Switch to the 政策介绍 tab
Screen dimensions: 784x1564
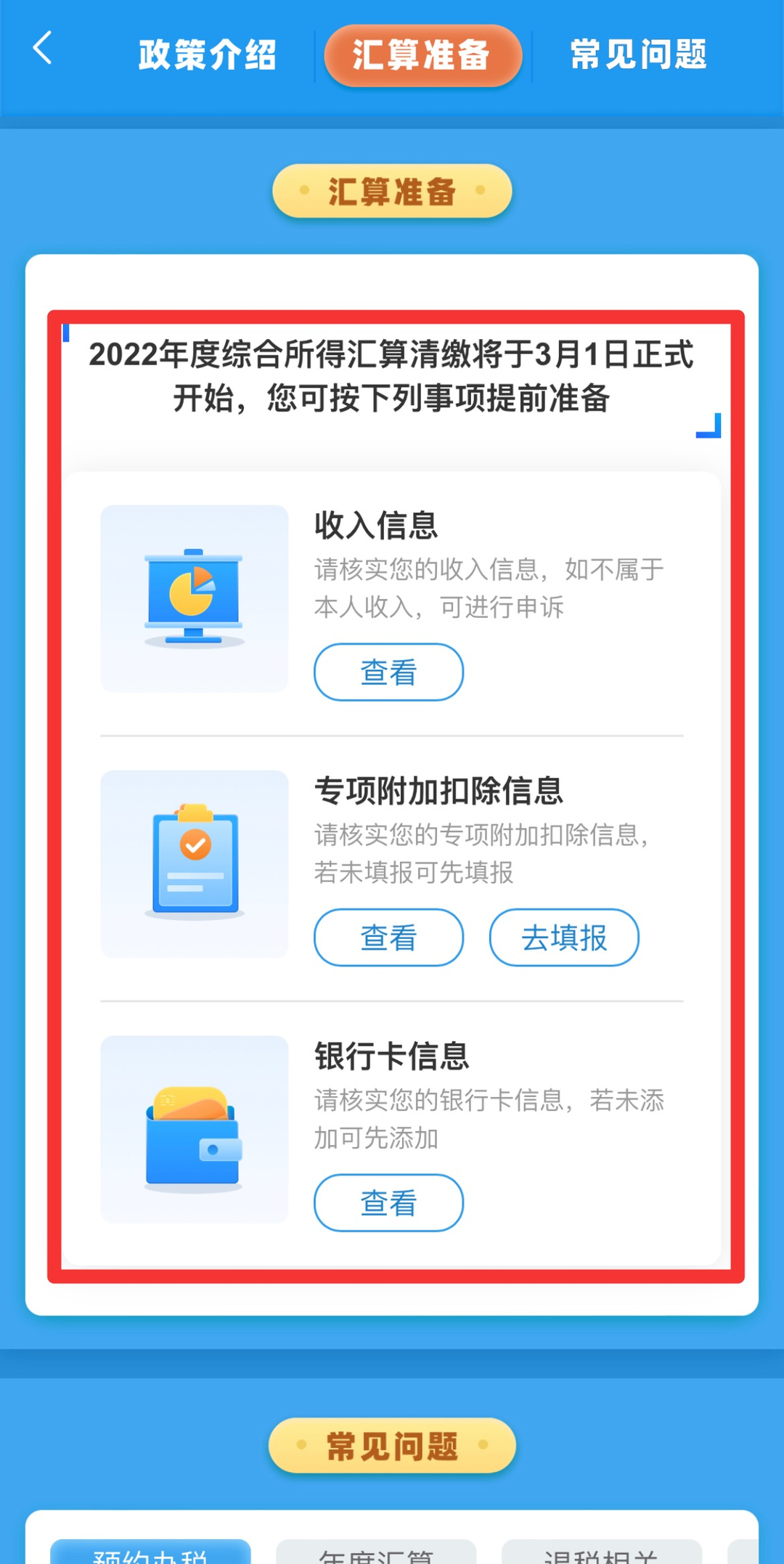tap(208, 55)
